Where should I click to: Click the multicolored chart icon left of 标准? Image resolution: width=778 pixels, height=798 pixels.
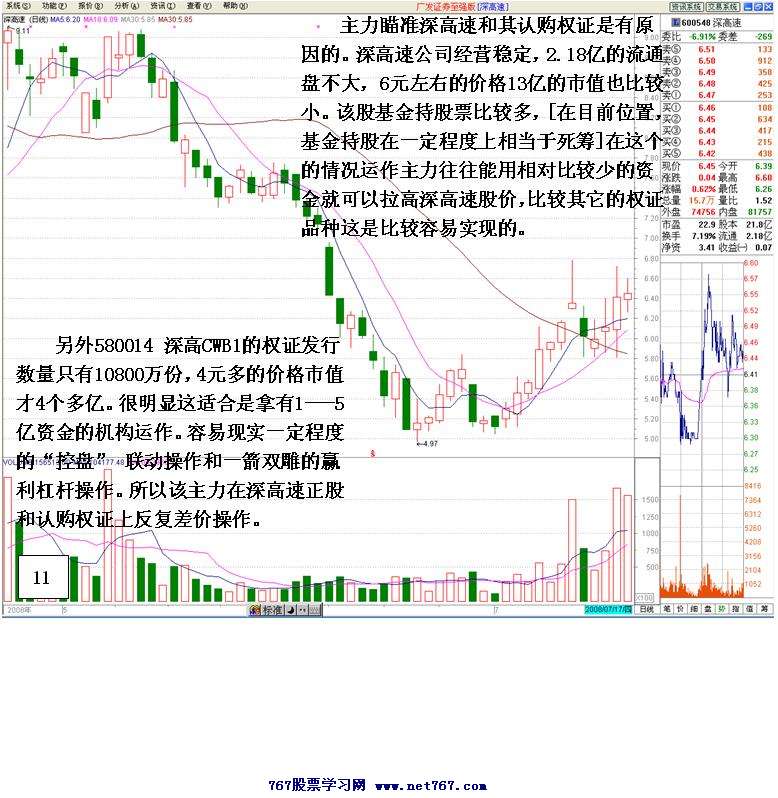coord(254,609)
